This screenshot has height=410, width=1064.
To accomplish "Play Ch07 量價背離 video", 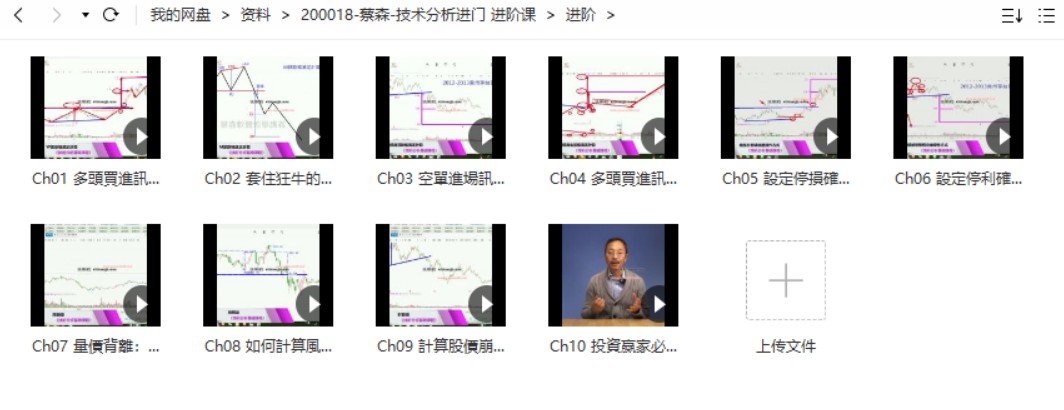I will tap(95, 275).
